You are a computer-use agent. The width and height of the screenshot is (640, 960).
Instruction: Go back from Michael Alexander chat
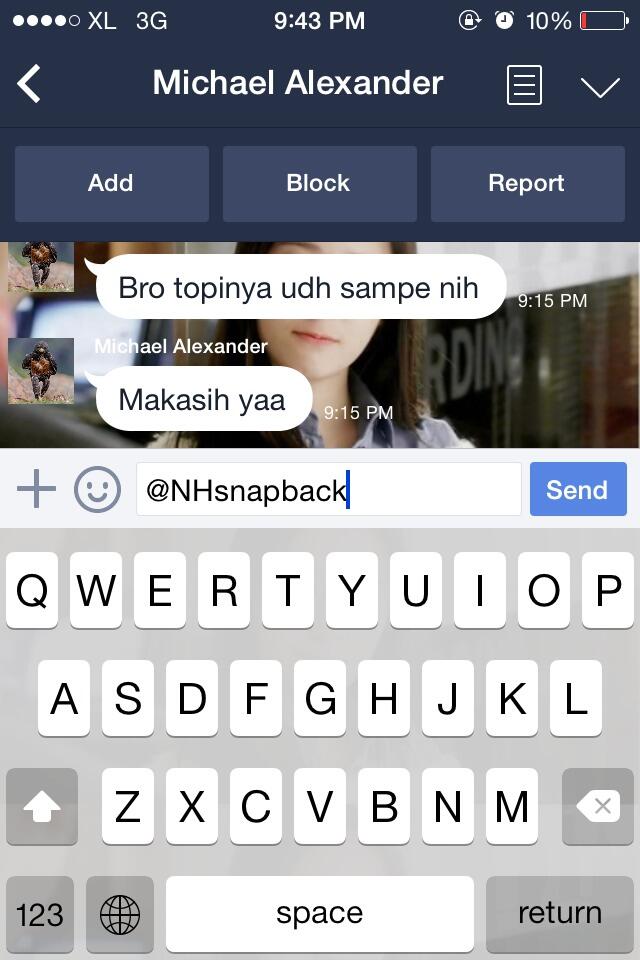30,84
